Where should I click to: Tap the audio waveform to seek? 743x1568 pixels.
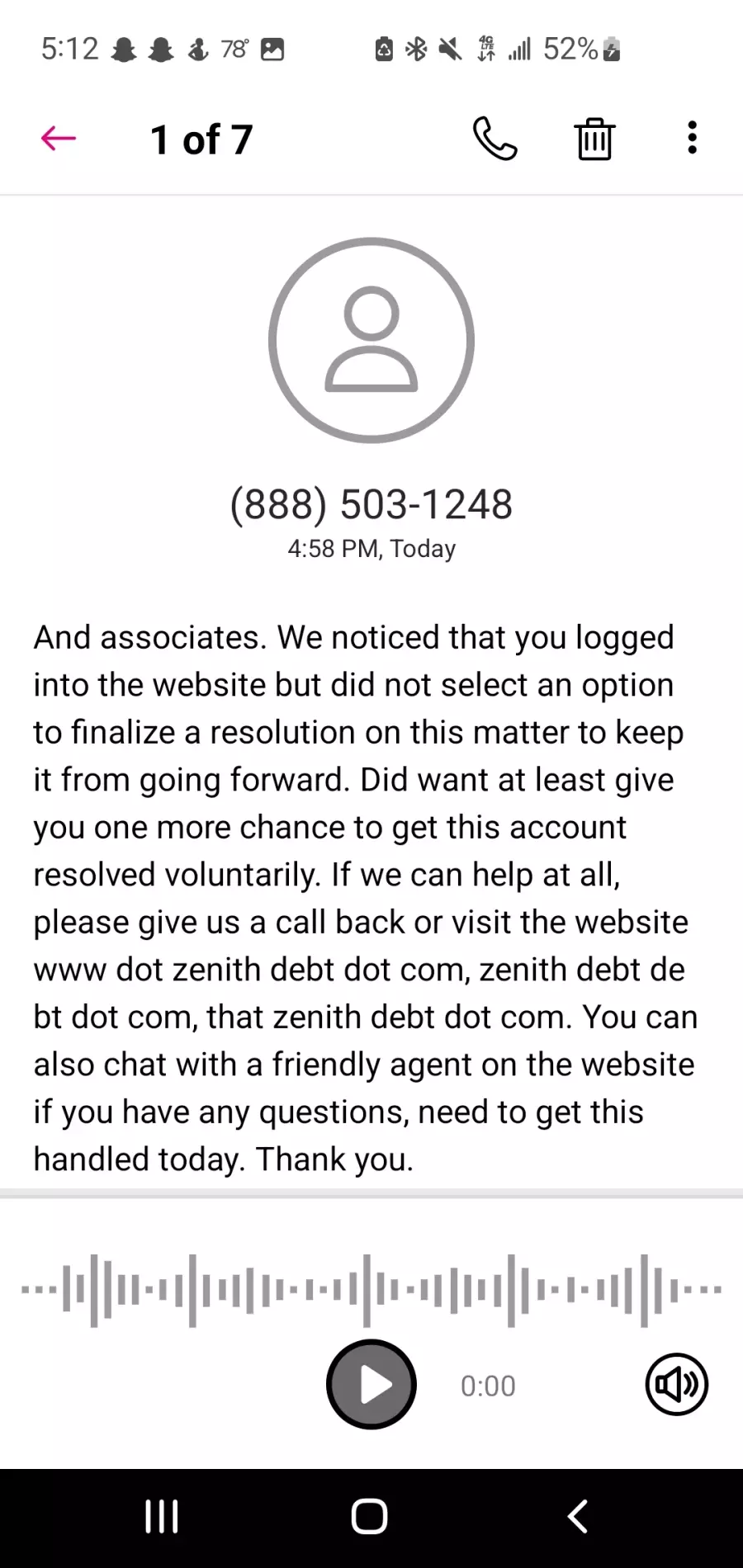tap(371, 1290)
